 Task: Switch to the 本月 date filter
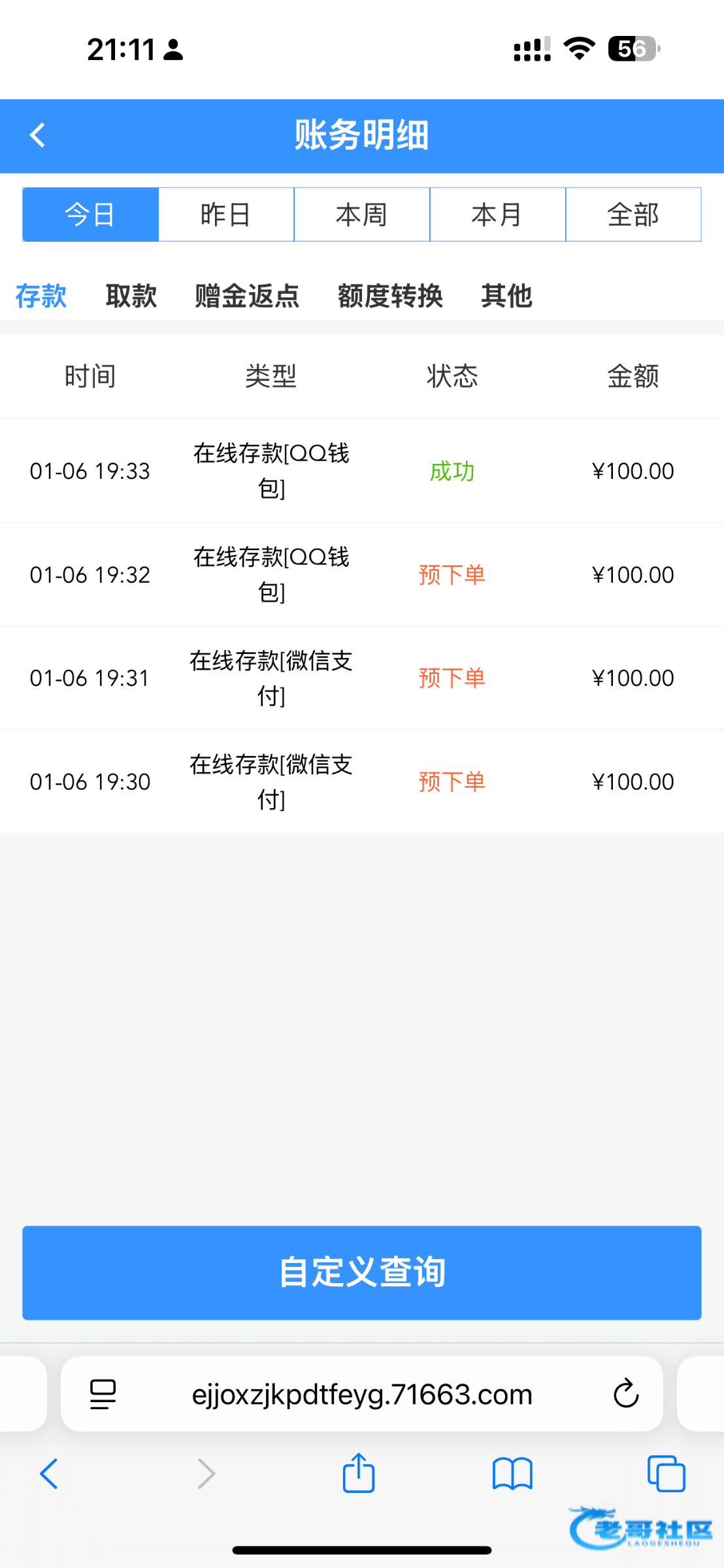coord(497,215)
